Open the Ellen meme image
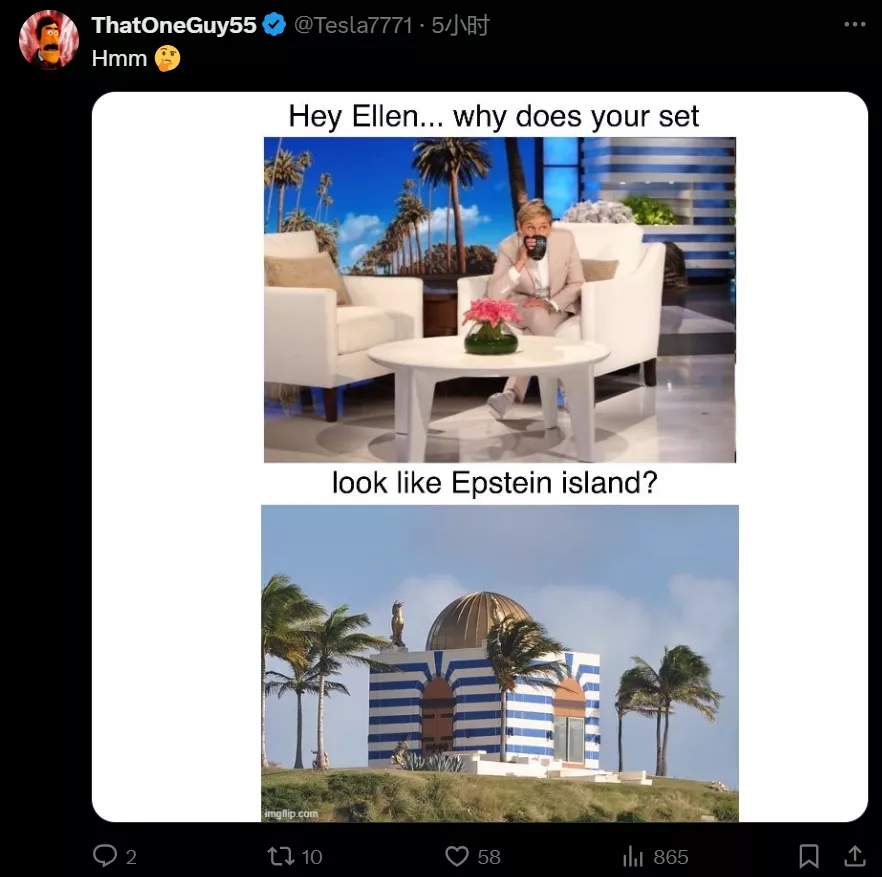The width and height of the screenshot is (882, 877). coord(479,457)
